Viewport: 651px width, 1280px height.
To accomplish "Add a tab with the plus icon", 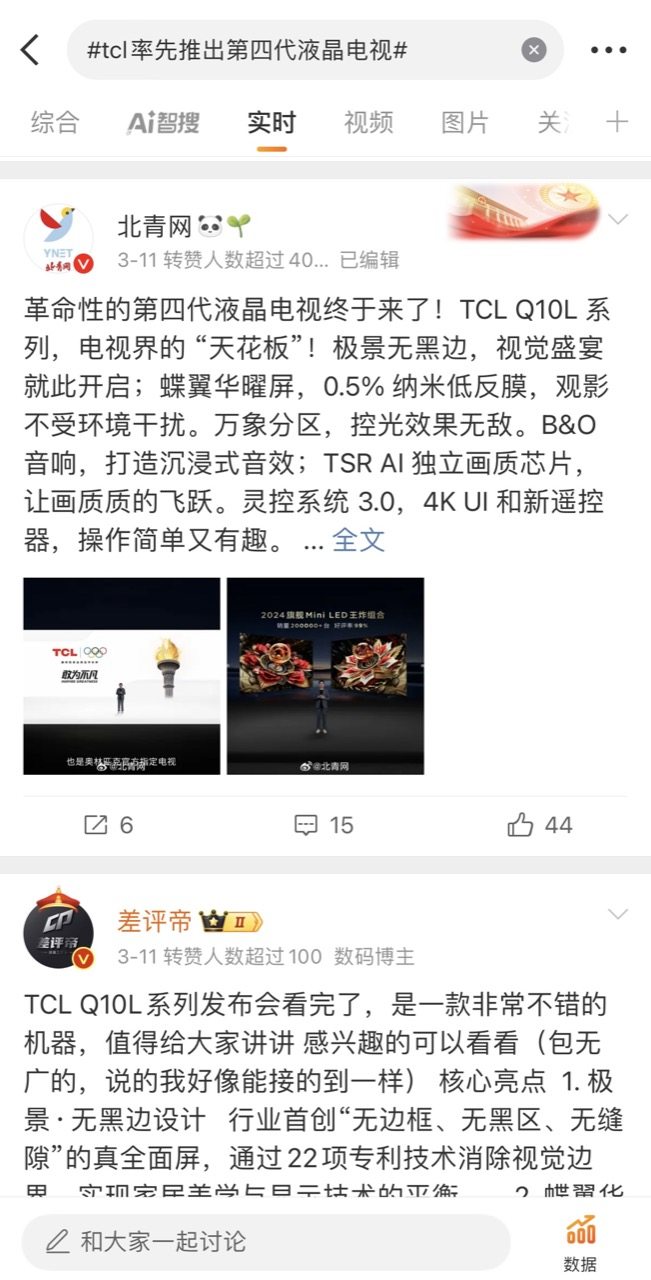I will point(617,122).
